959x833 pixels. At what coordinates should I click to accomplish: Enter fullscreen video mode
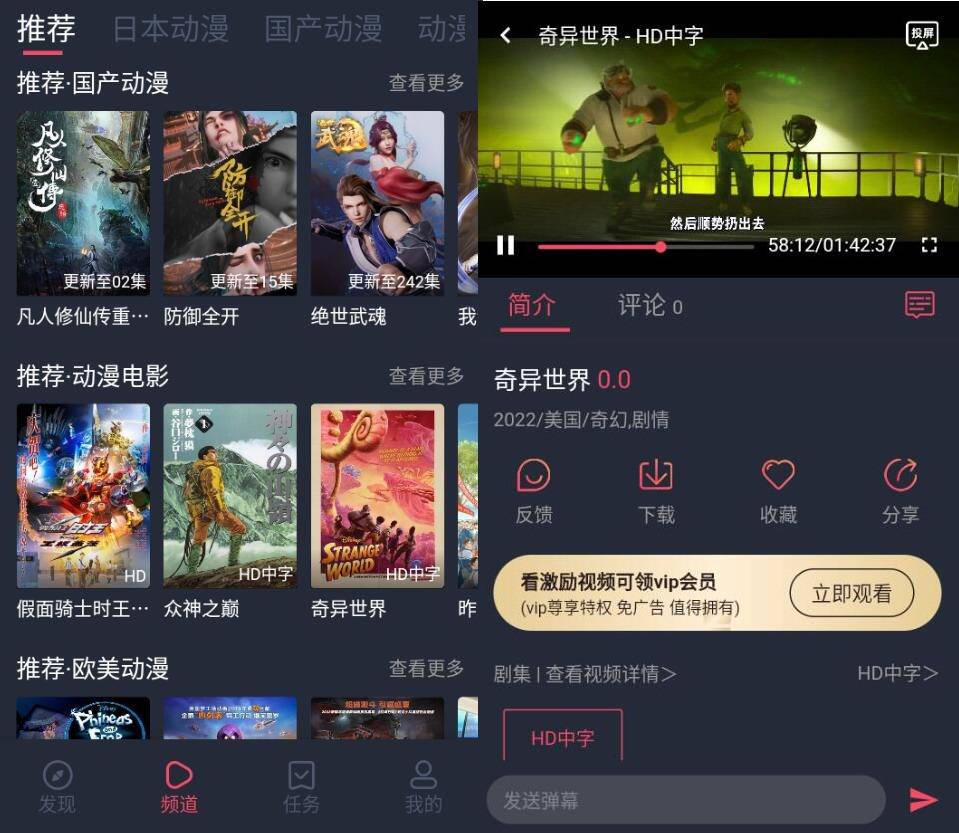tap(929, 245)
